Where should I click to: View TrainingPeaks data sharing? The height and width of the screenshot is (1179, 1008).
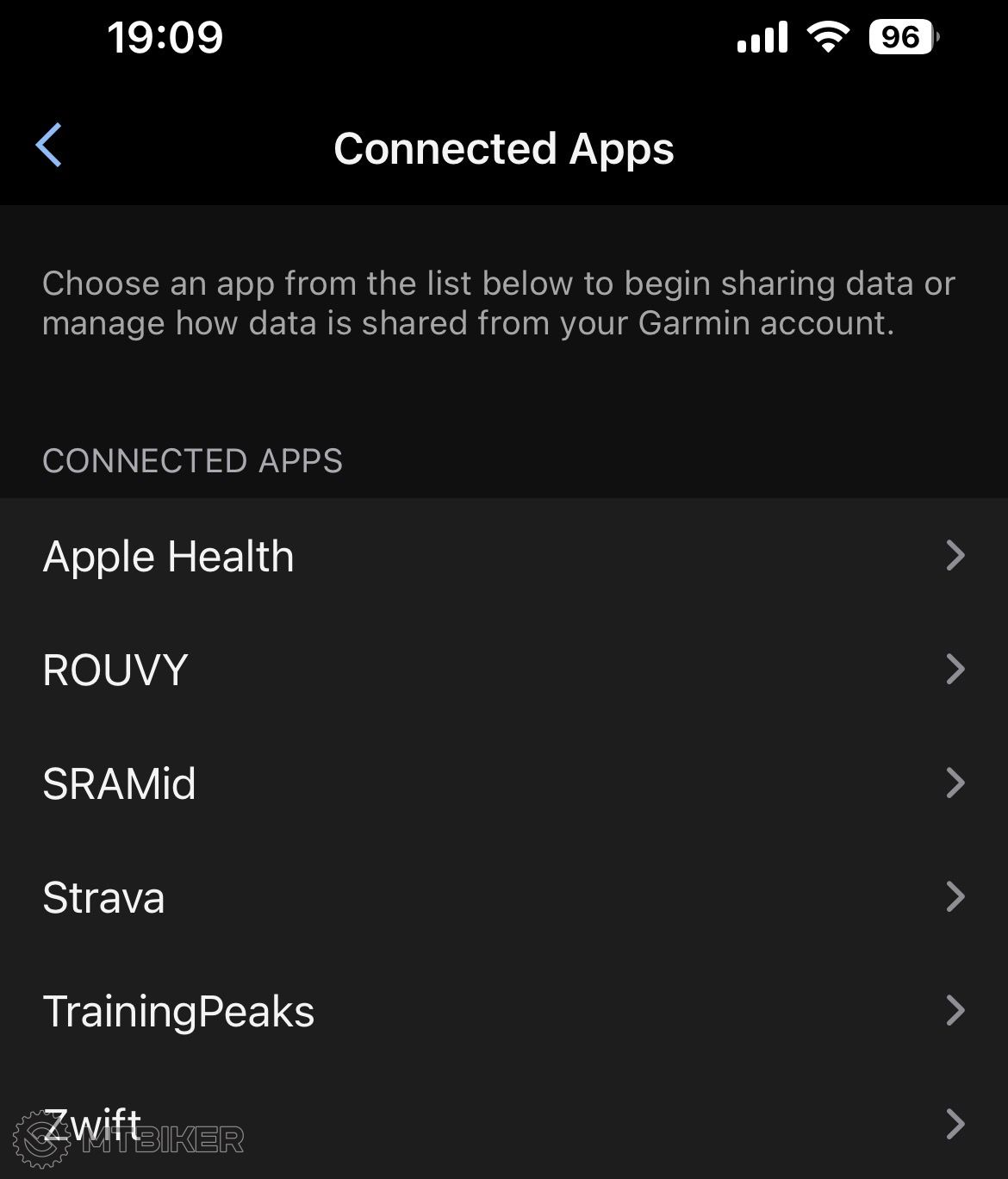tap(504, 1011)
